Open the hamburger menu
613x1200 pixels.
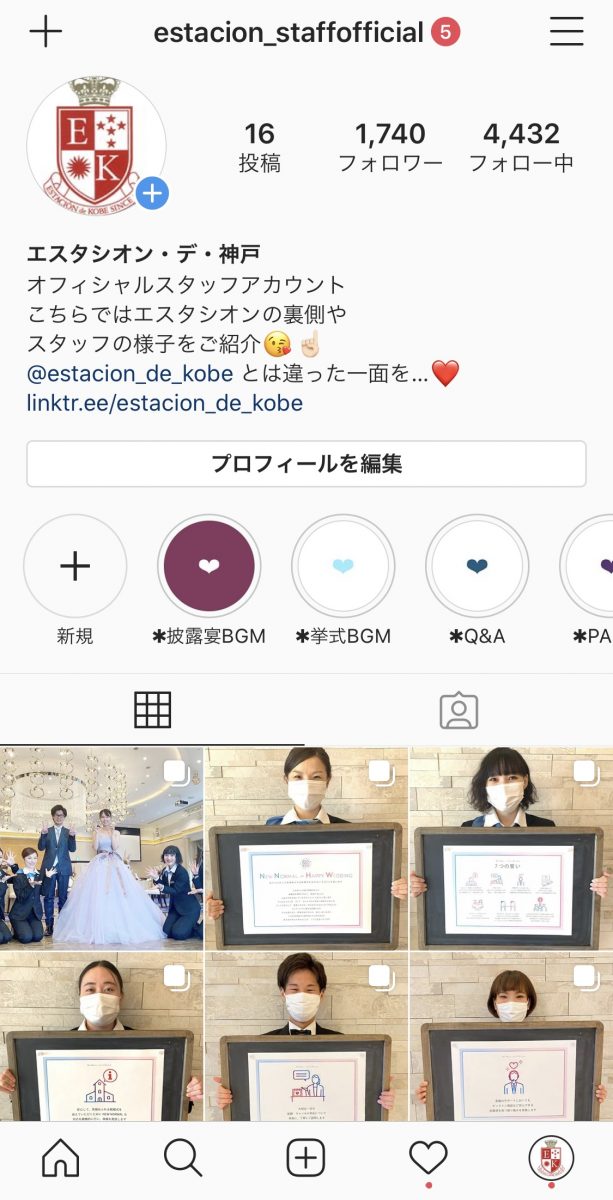tap(566, 32)
